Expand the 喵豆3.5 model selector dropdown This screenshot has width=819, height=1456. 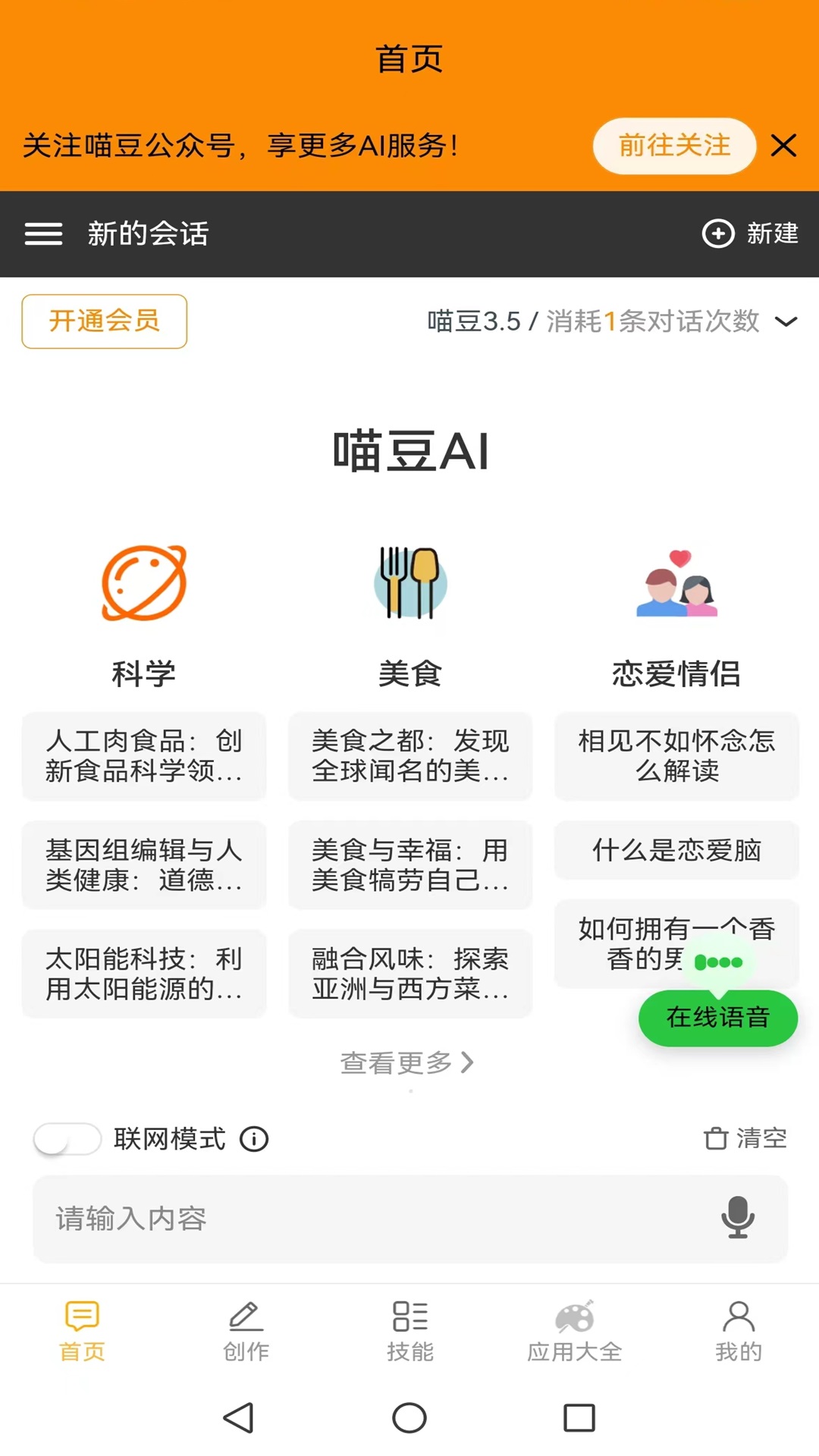coord(786,322)
